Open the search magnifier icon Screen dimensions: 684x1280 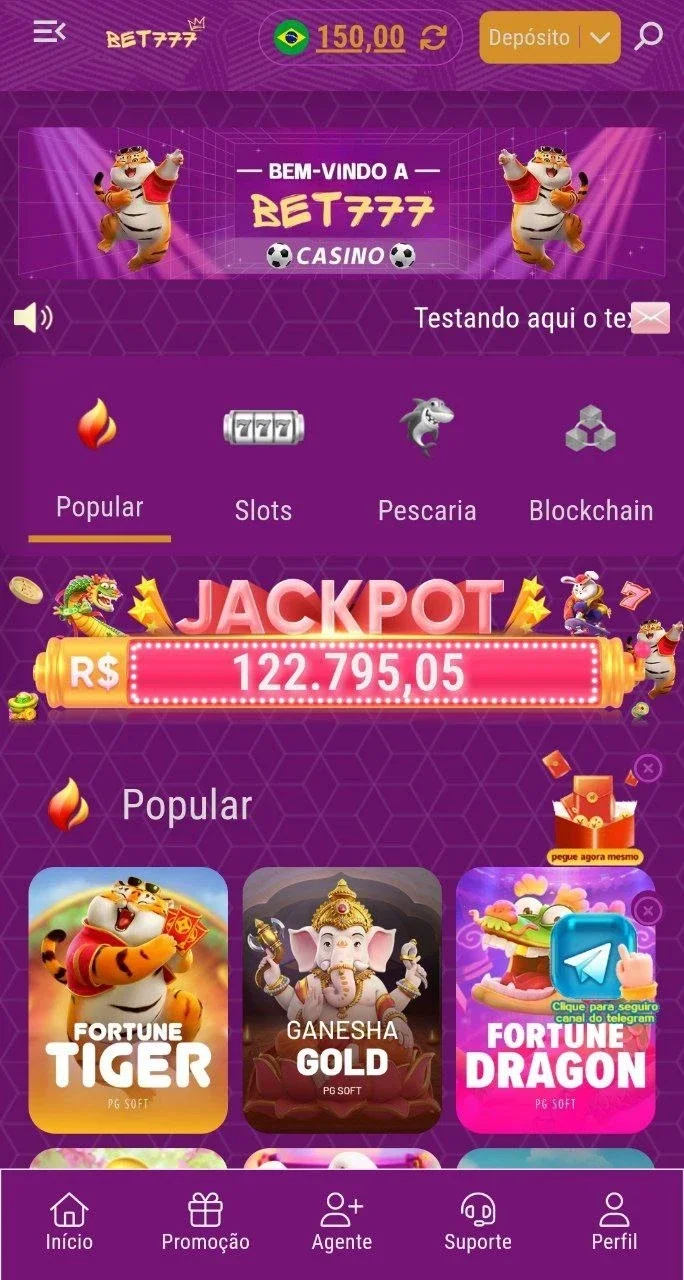[x=649, y=37]
